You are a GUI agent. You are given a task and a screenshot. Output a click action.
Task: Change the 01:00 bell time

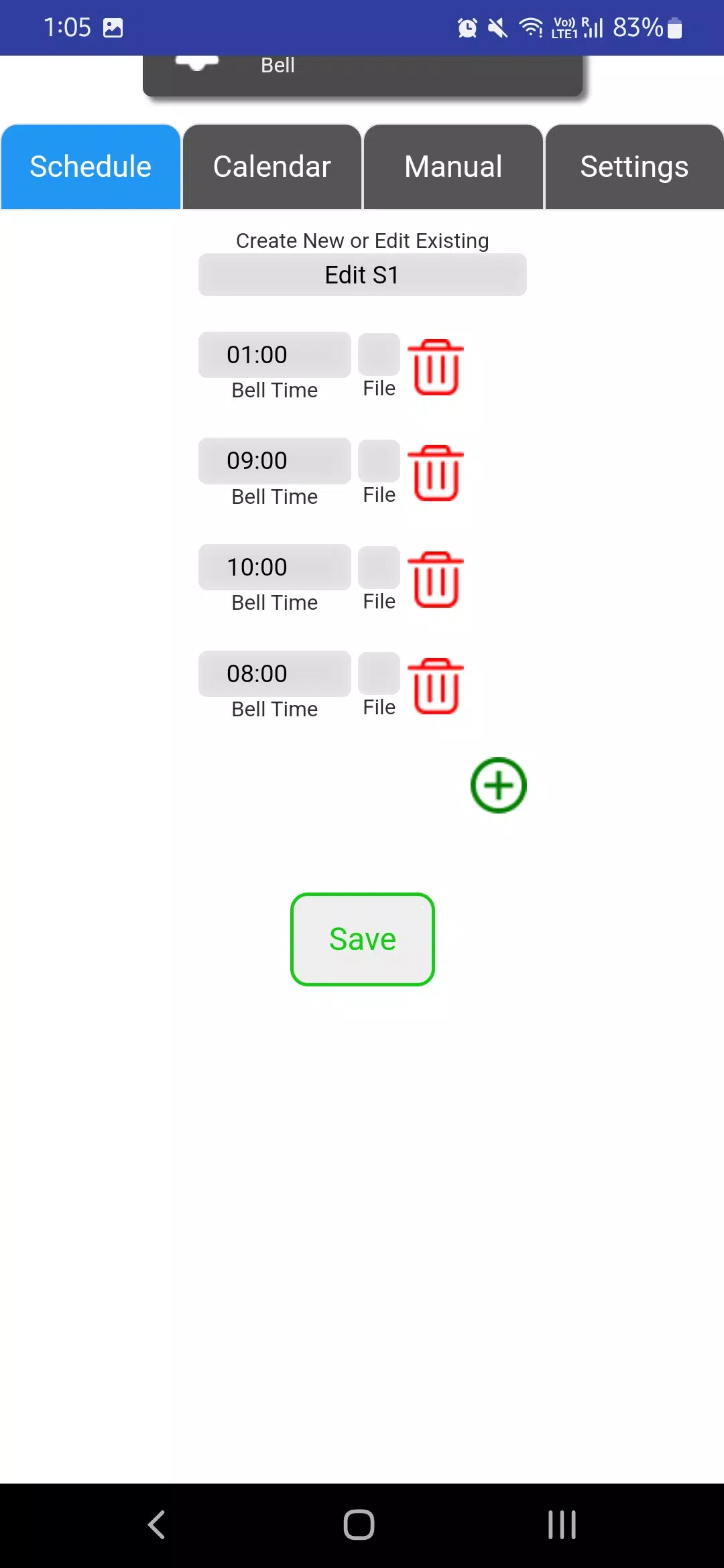tap(274, 355)
